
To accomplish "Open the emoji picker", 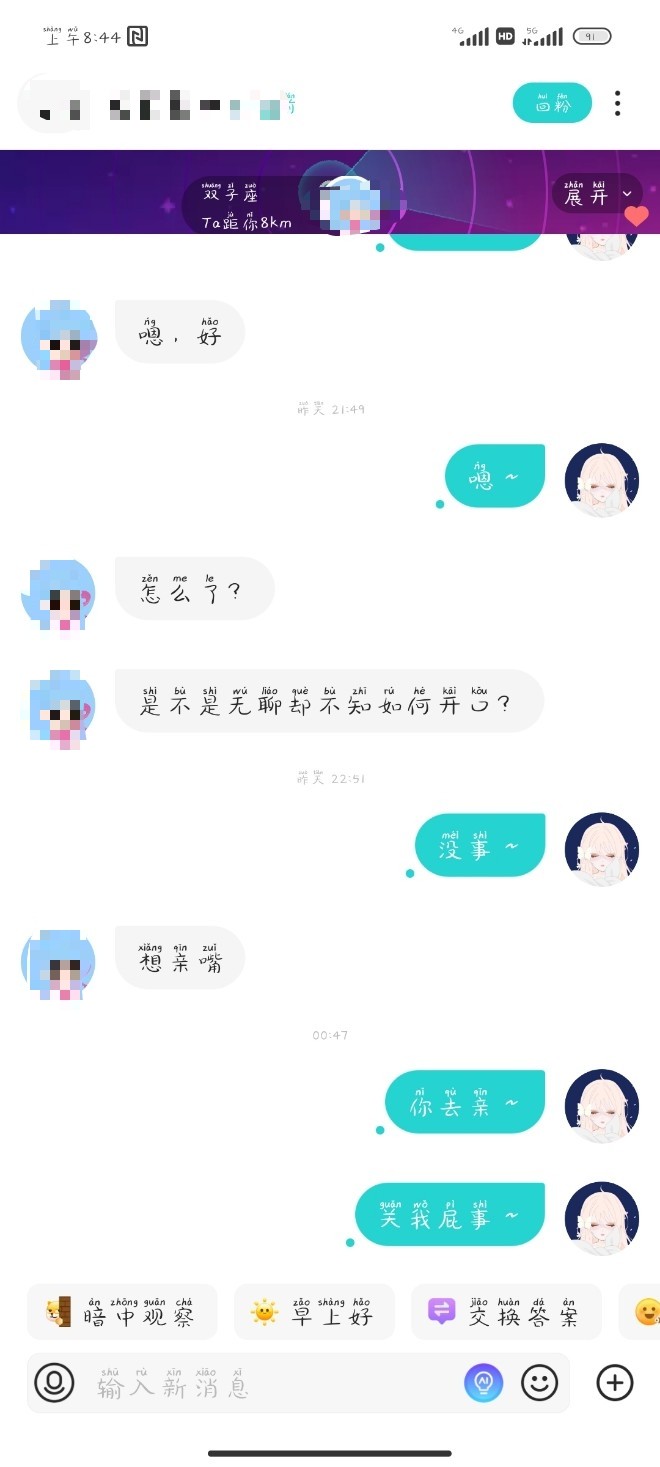I will [540, 1383].
